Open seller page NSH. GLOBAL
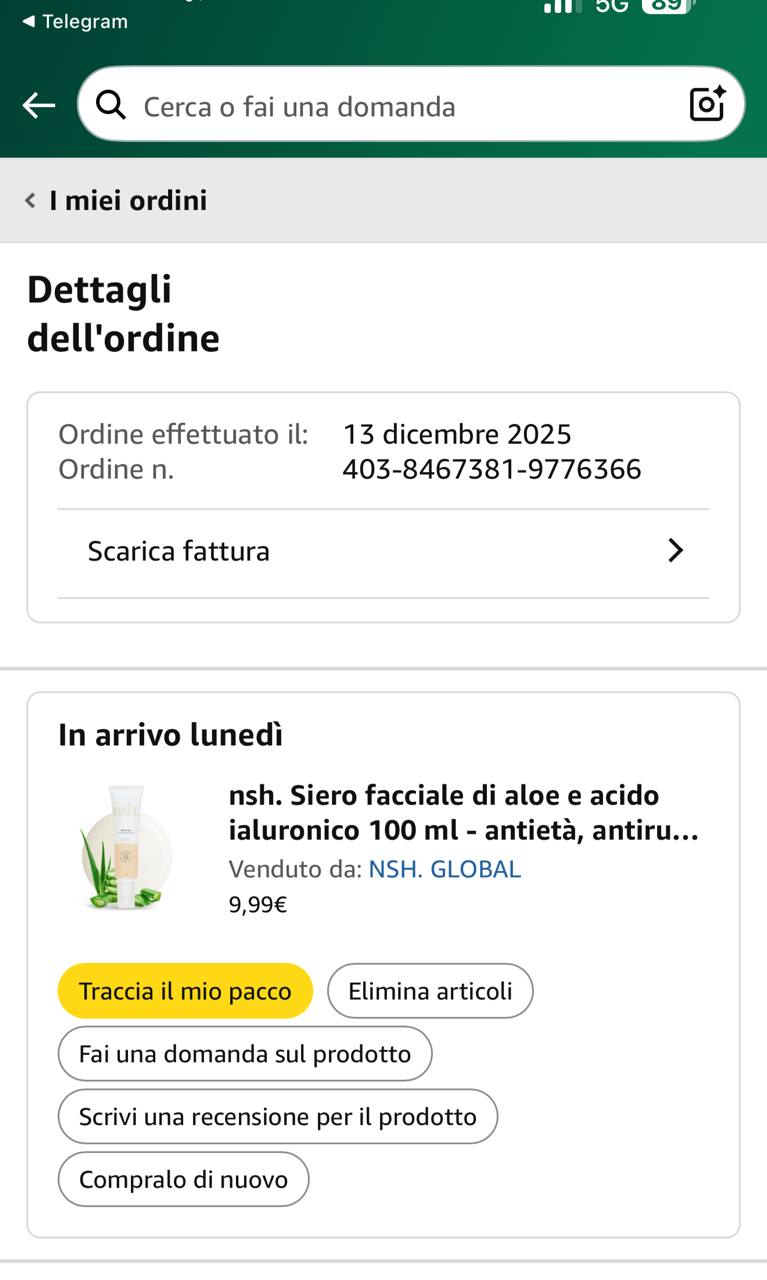The height and width of the screenshot is (1280, 767). (x=445, y=869)
